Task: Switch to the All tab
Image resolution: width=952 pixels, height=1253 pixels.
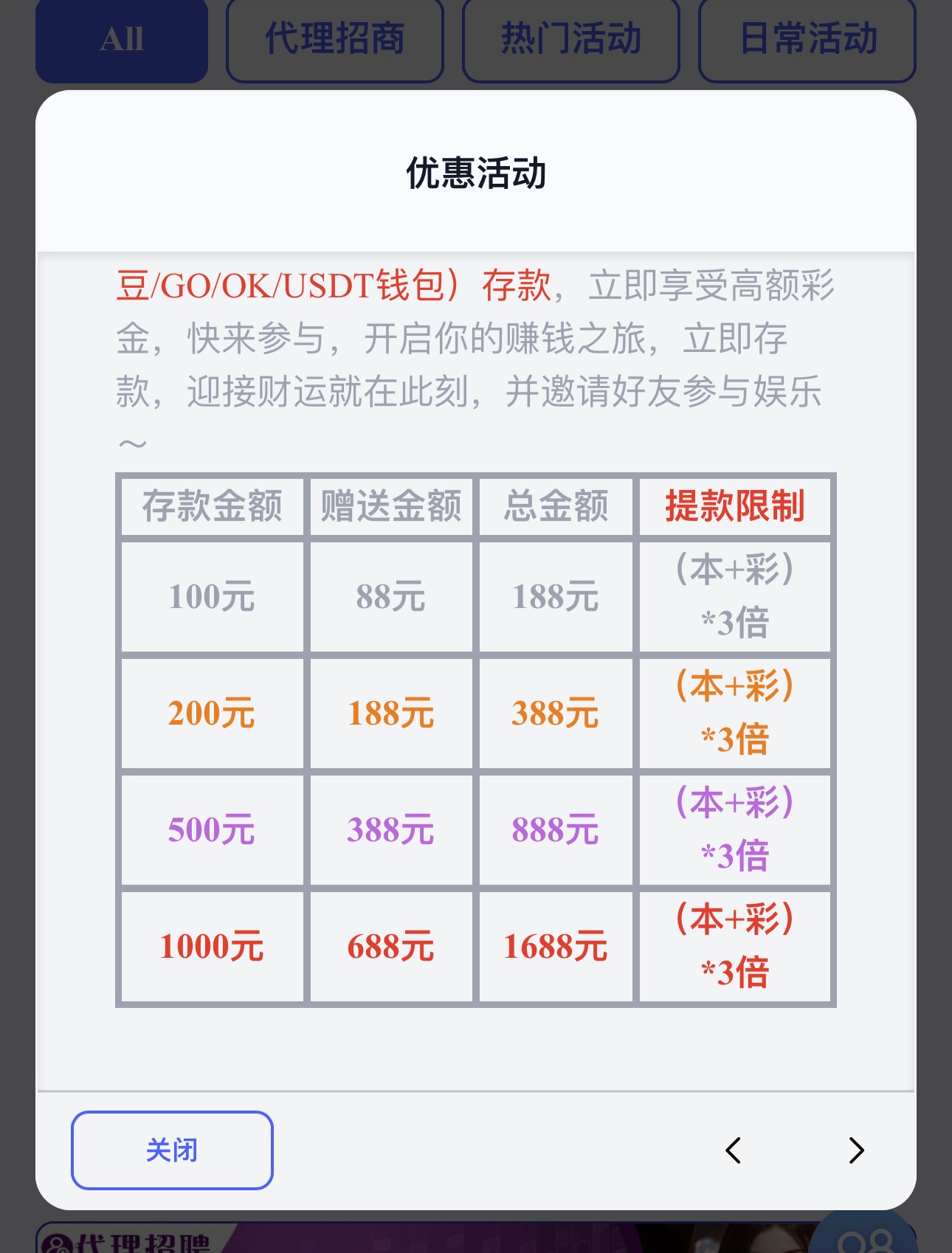Action: click(120, 42)
